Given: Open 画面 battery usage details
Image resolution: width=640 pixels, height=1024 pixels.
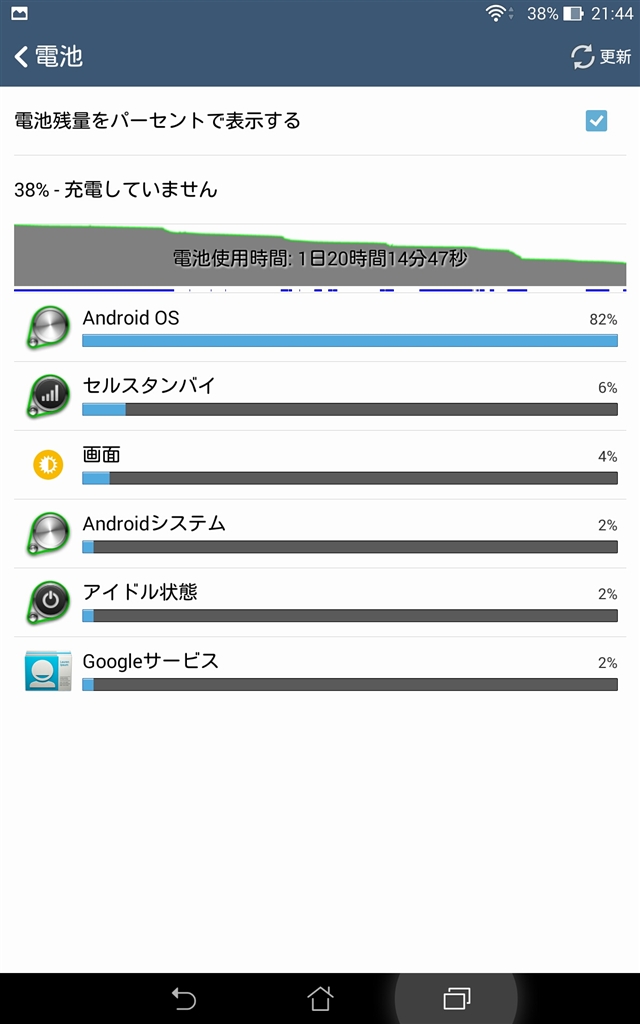Looking at the screenshot, I should pos(320,466).
